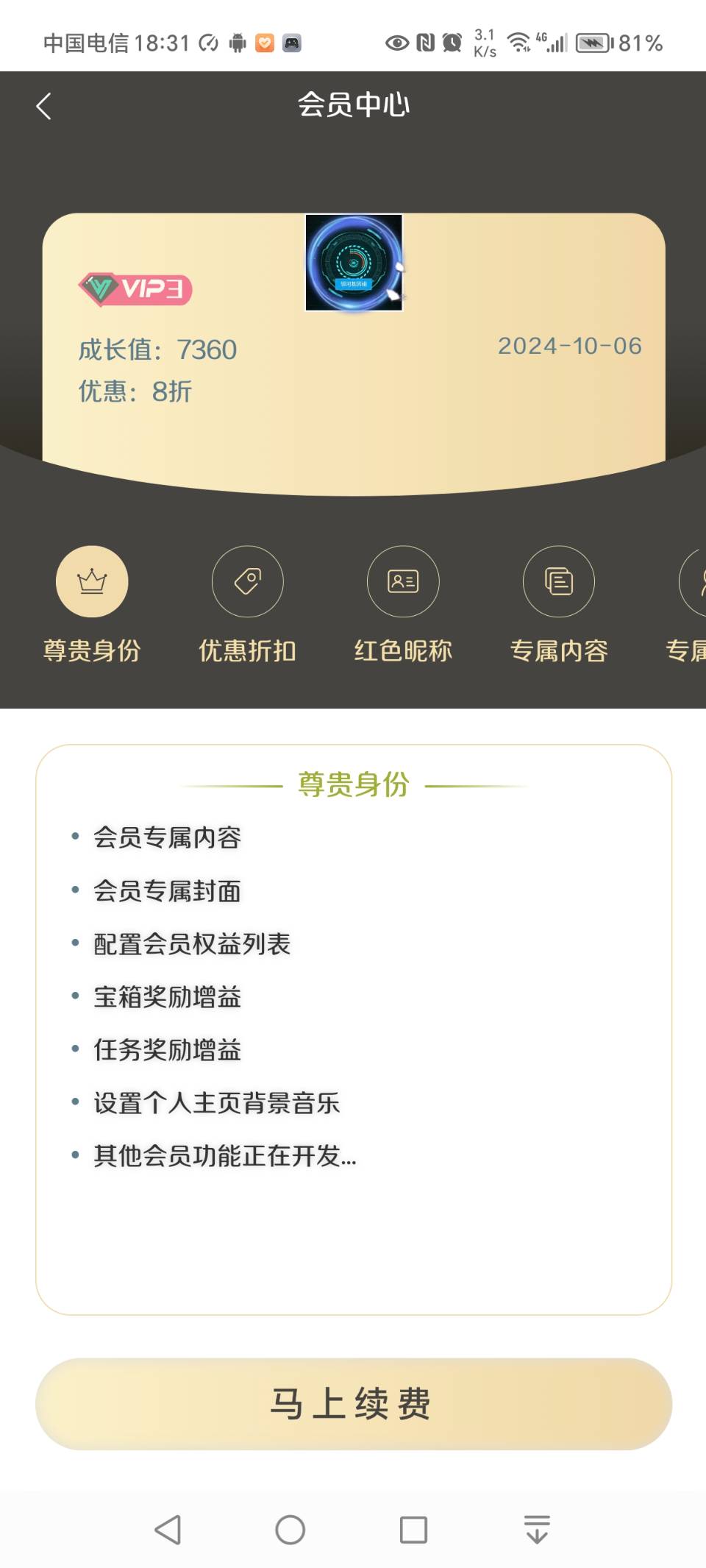Go back from 会员中心
706x1568 pixels.
click(44, 106)
